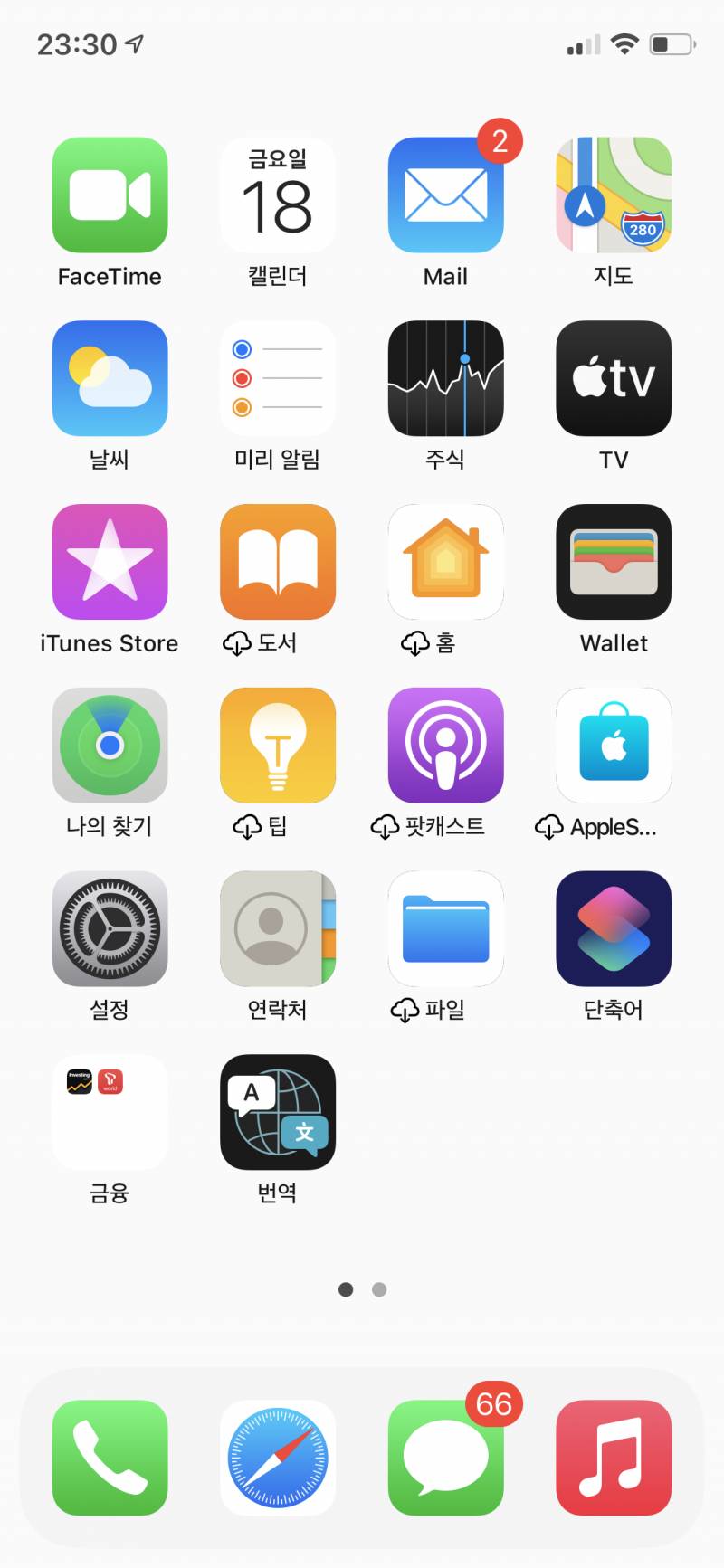View contacts in the 연락처 app
This screenshot has height=1568, width=724.
tap(278, 929)
